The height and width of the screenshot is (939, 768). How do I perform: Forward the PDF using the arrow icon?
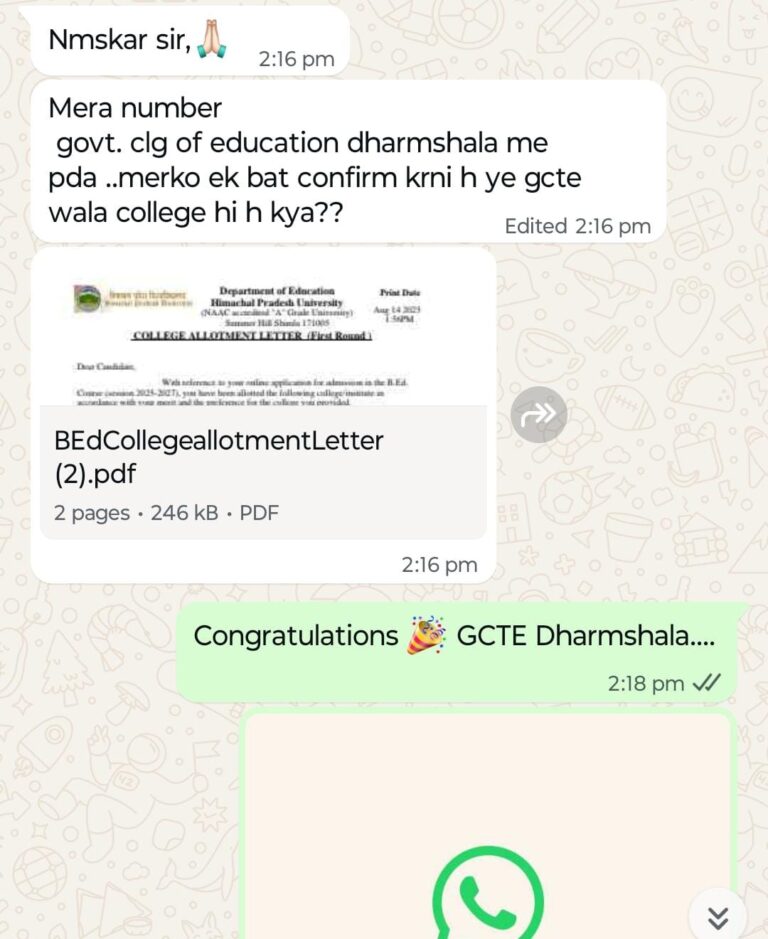[539, 414]
